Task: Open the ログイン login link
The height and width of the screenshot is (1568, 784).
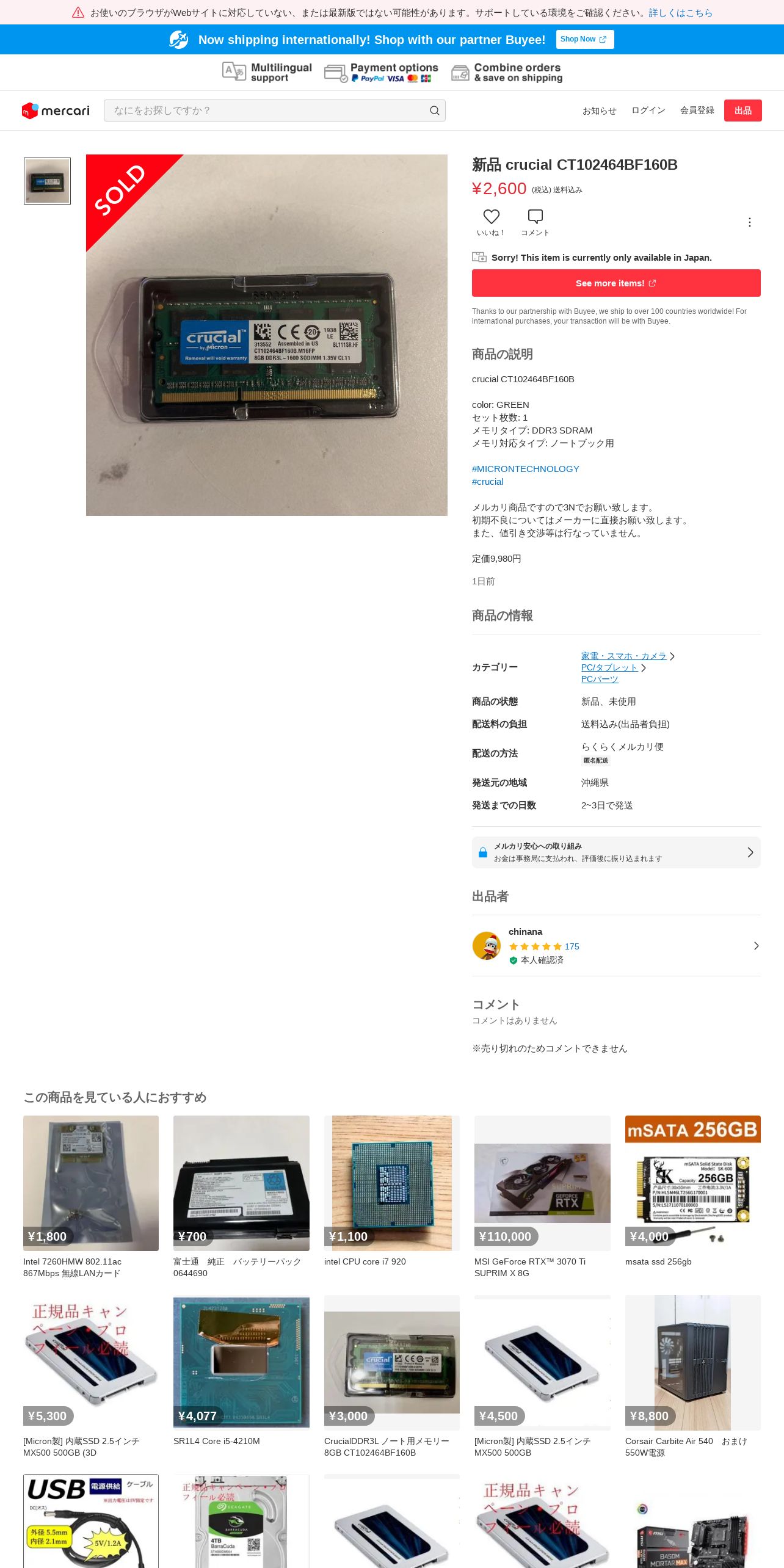Action: pyautogui.click(x=648, y=111)
